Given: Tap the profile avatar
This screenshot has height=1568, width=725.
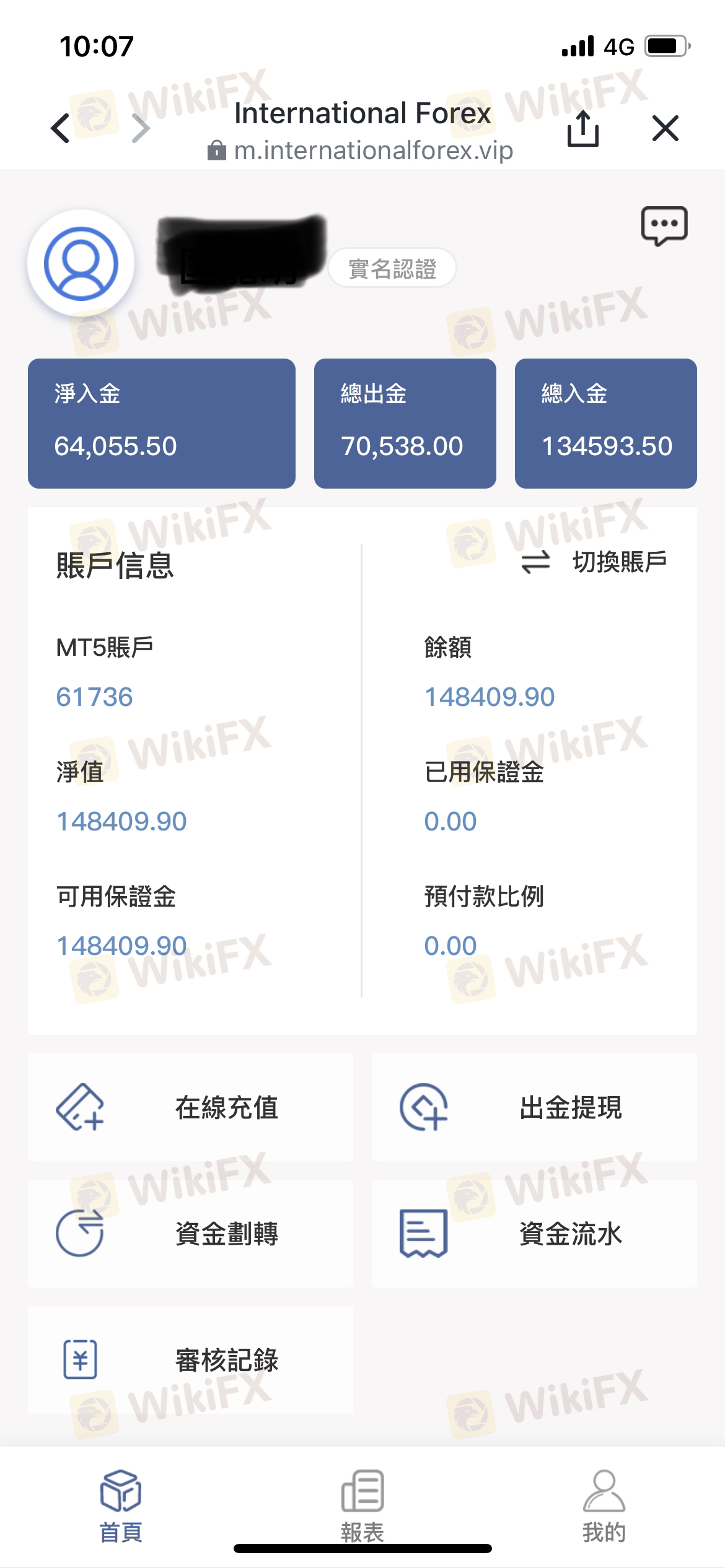Looking at the screenshot, I should point(81,264).
